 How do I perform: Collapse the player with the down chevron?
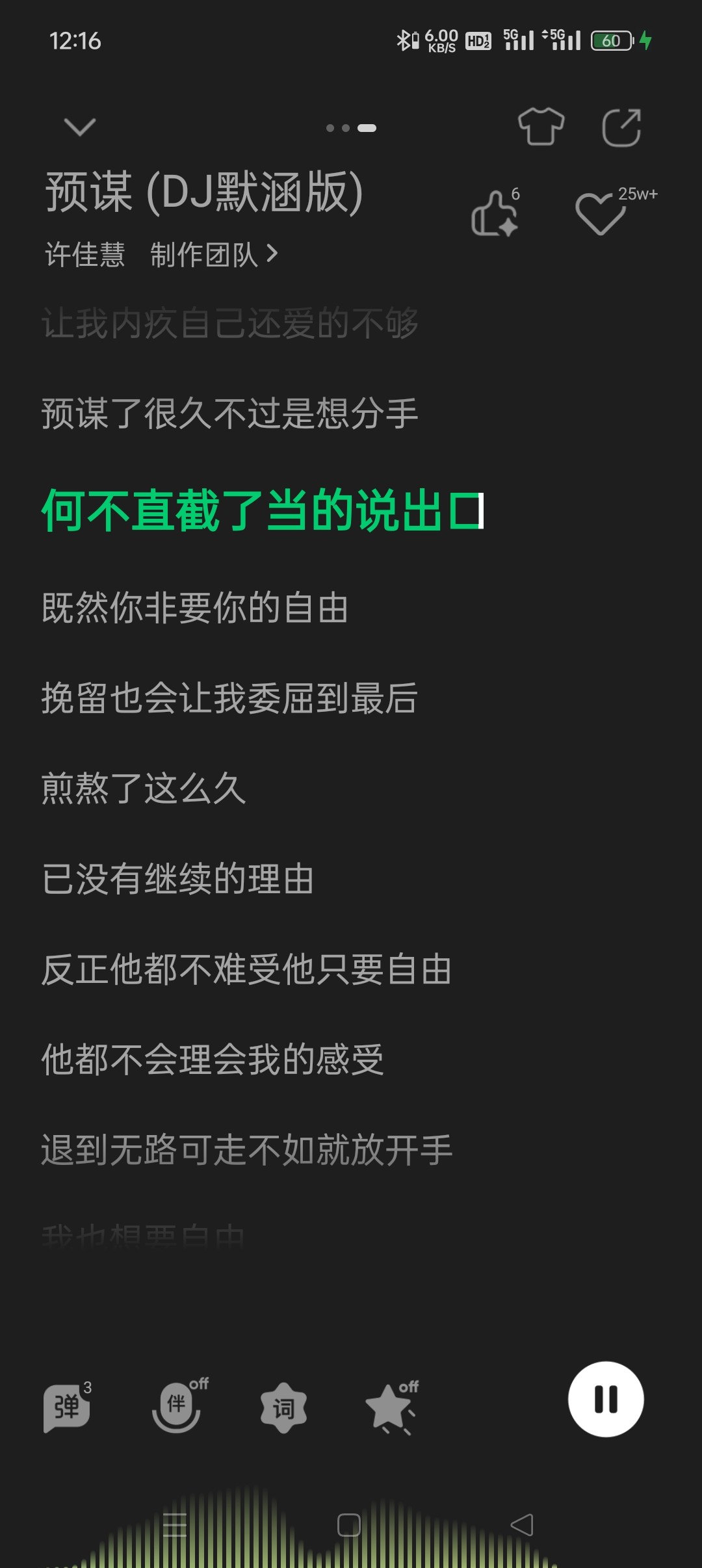(x=80, y=127)
